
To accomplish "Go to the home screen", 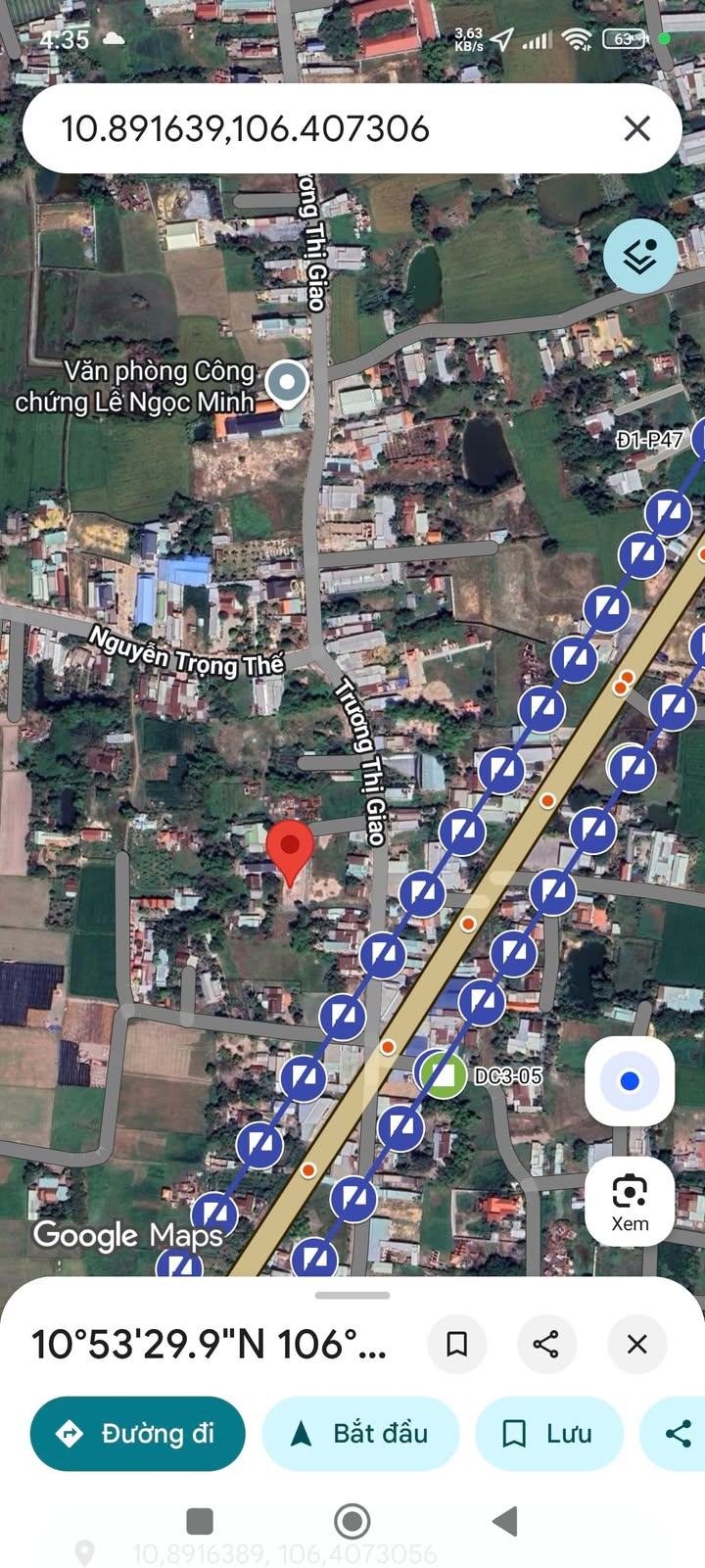I will 352,1521.
